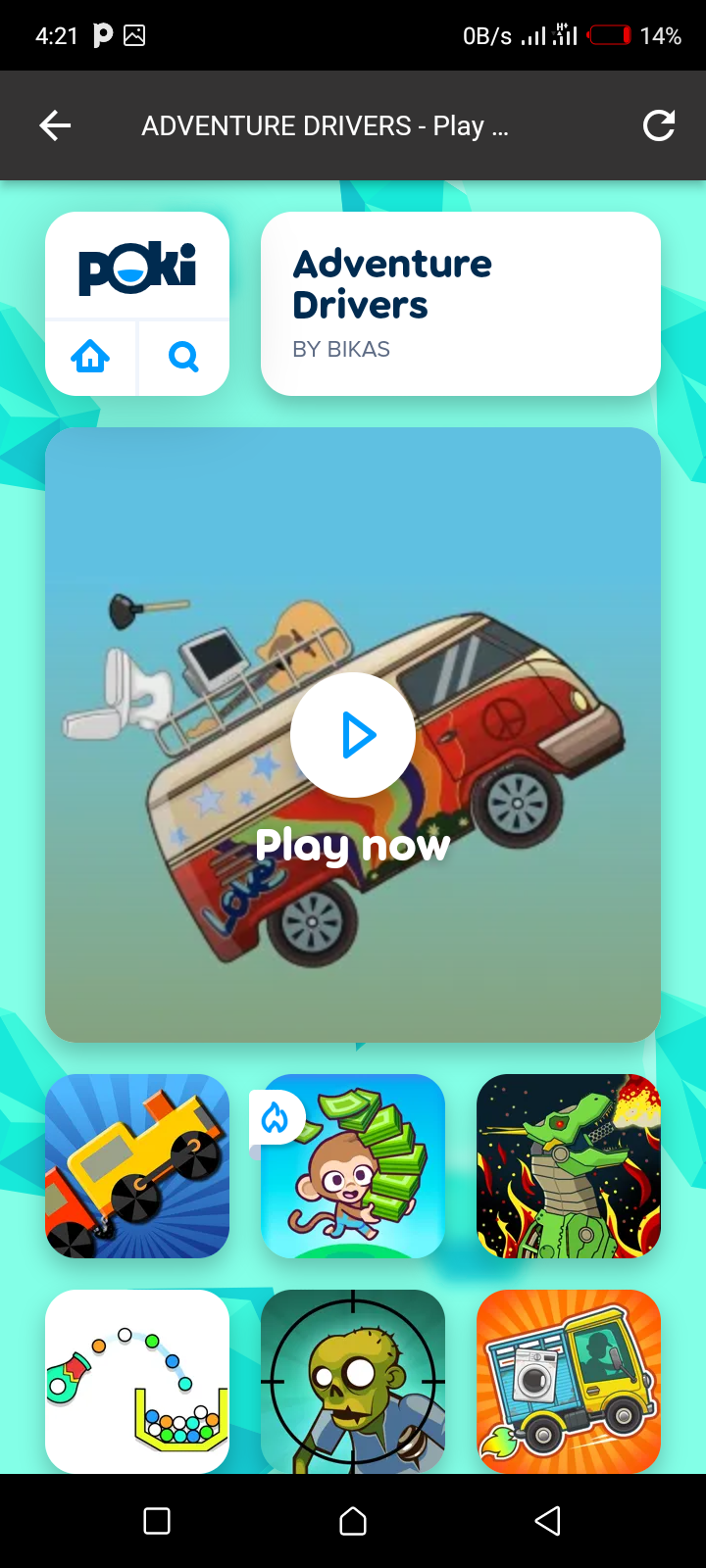
Task: Open the zombie crosshair game tile
Action: pyautogui.click(x=353, y=1382)
